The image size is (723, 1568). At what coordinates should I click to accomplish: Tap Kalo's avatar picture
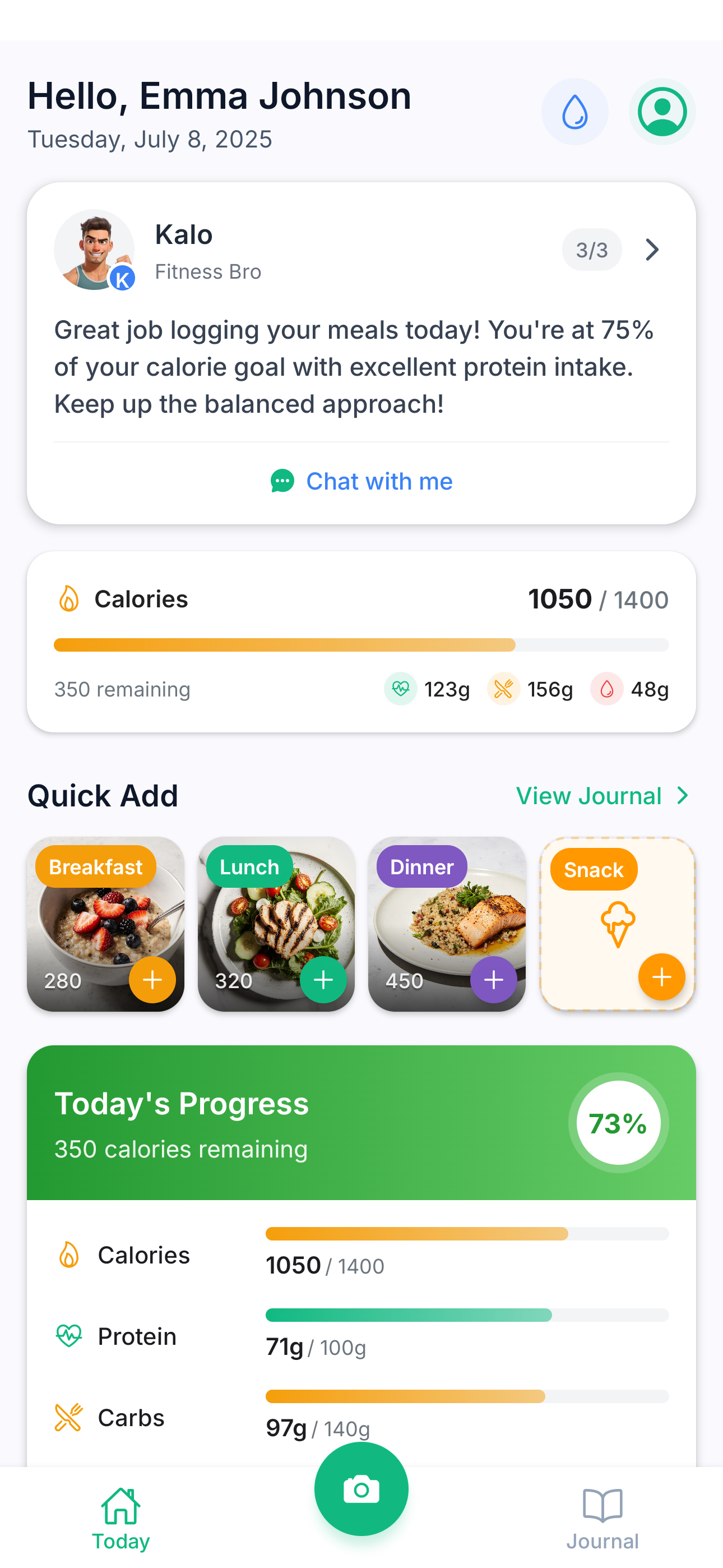pos(94,250)
